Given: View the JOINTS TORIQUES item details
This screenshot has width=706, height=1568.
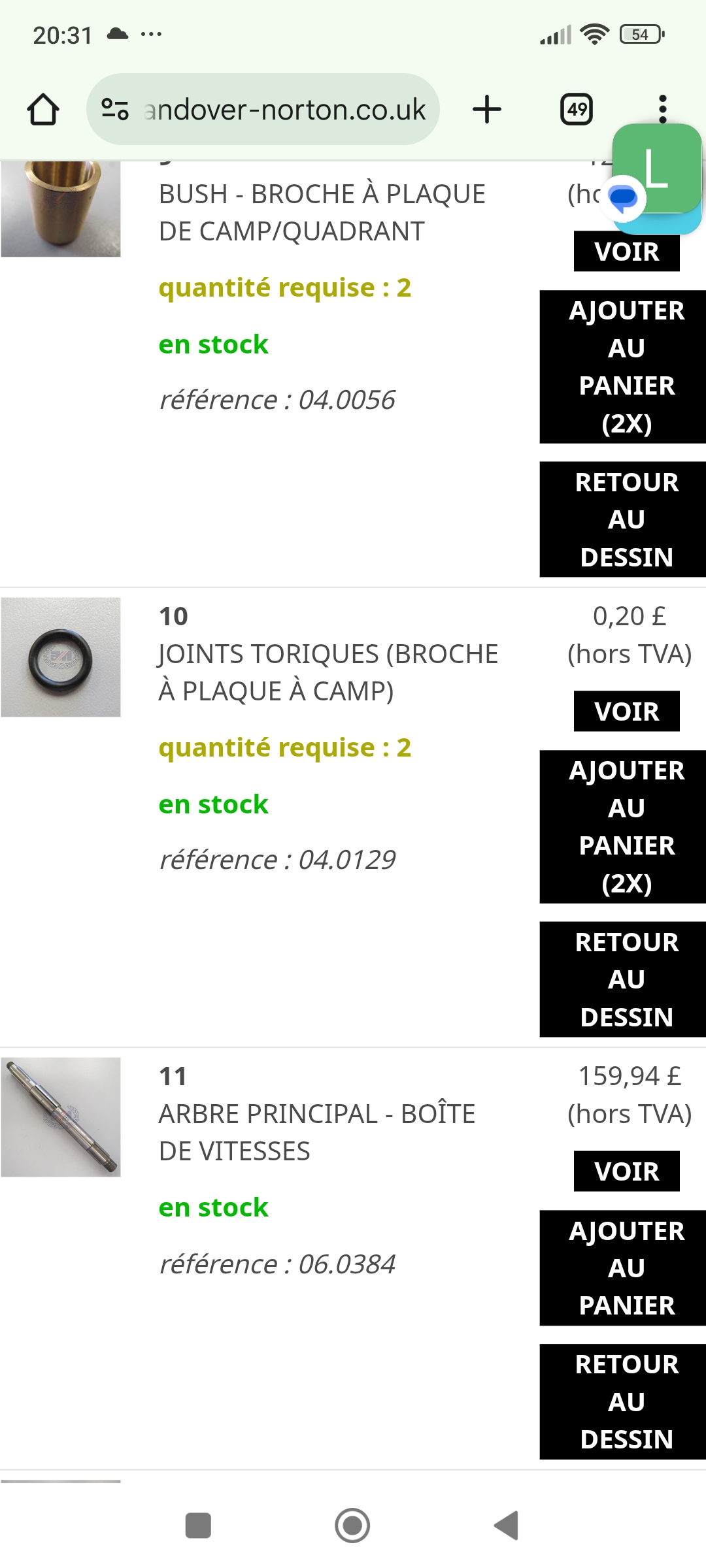Looking at the screenshot, I should point(626,711).
